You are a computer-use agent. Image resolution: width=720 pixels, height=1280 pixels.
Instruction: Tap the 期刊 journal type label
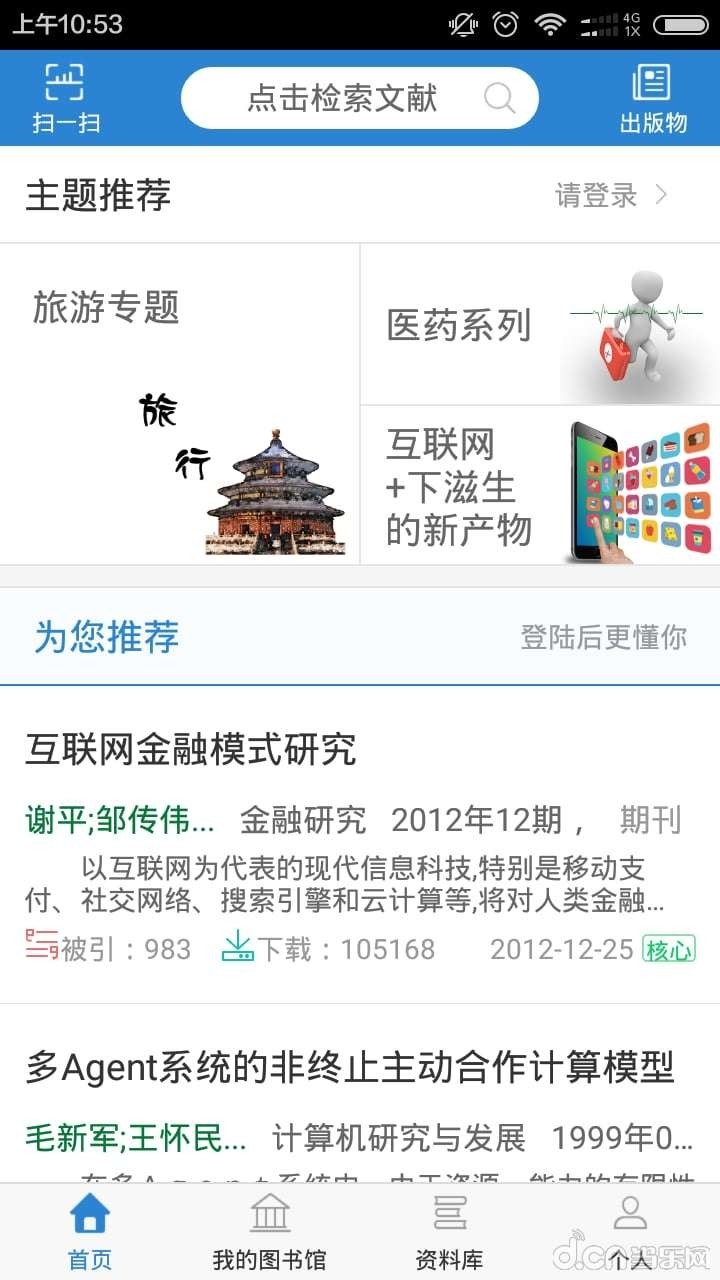point(650,820)
